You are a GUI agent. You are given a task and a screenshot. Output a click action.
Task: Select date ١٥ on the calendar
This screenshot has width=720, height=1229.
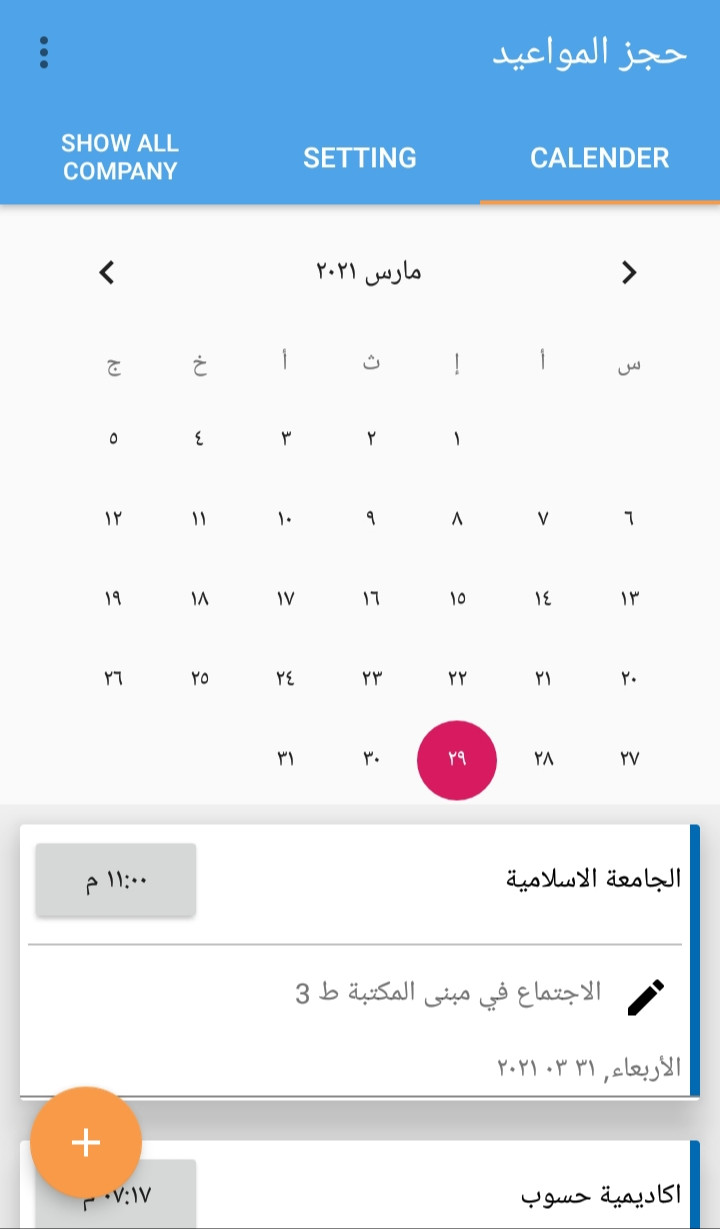pos(457,598)
